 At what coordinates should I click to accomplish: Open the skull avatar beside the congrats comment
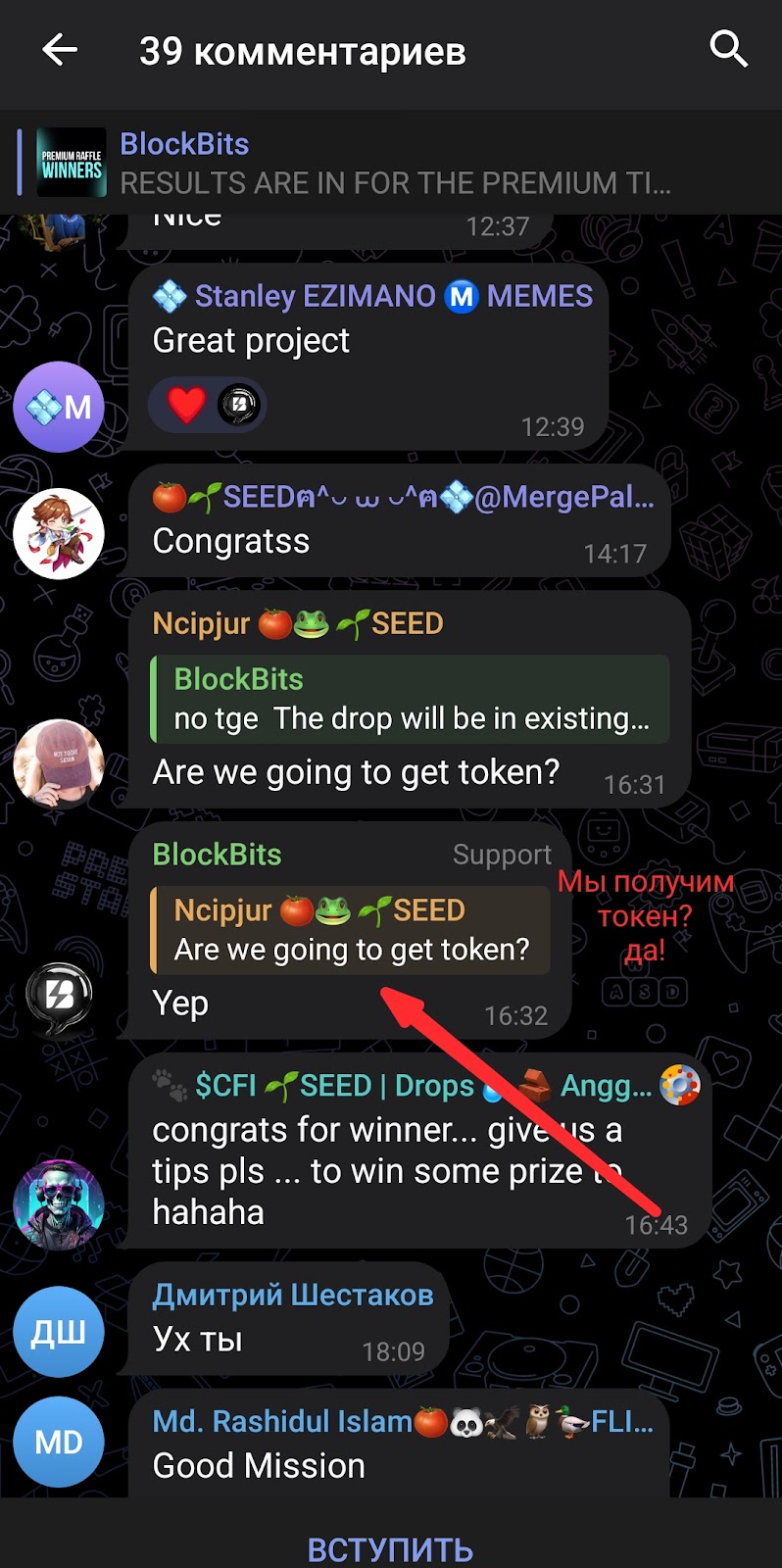coord(58,1204)
